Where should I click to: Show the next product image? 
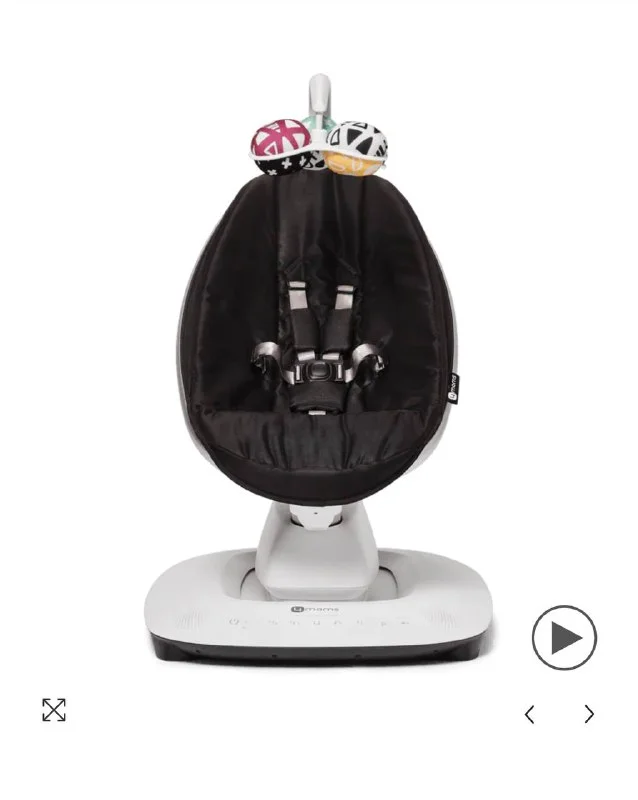click(589, 714)
